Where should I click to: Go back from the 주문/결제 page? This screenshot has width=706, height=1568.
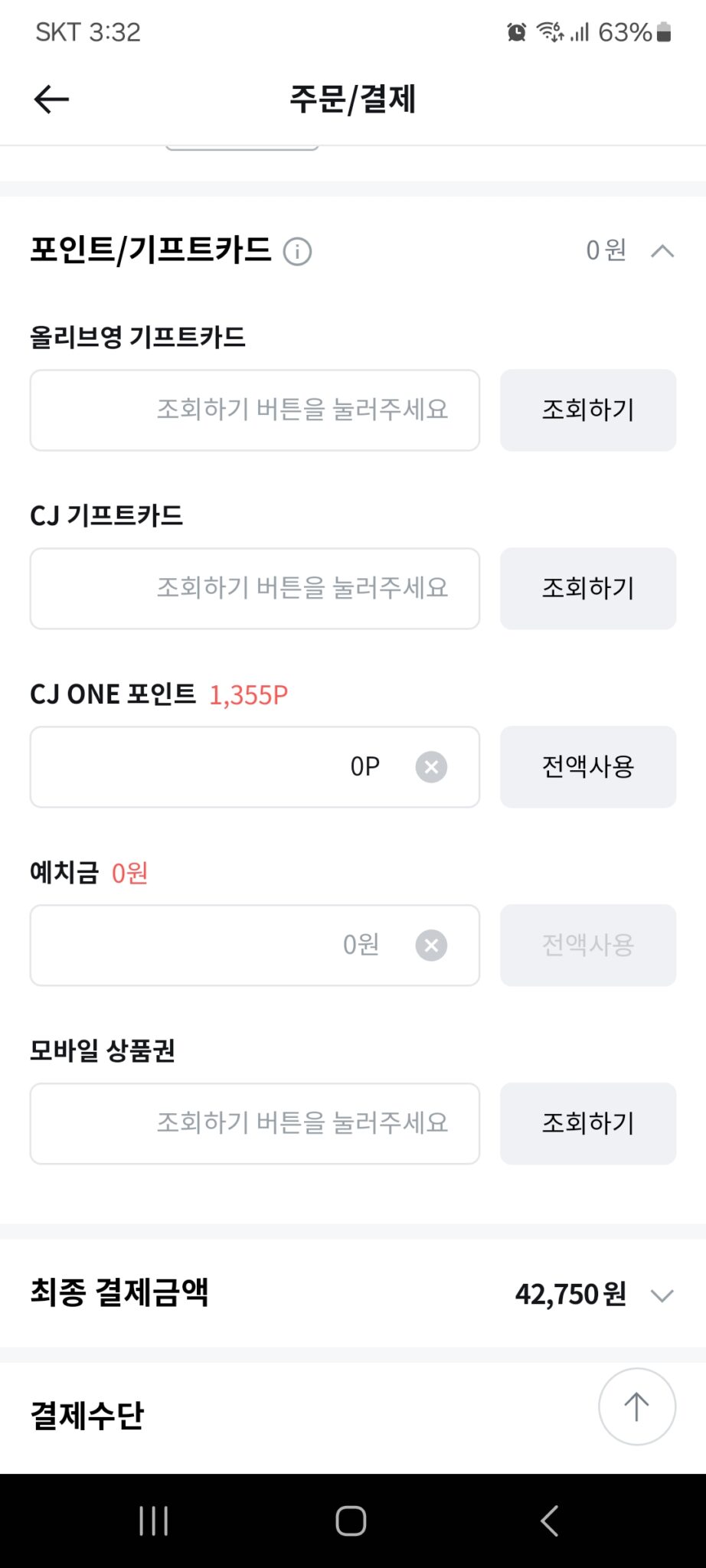(52, 100)
